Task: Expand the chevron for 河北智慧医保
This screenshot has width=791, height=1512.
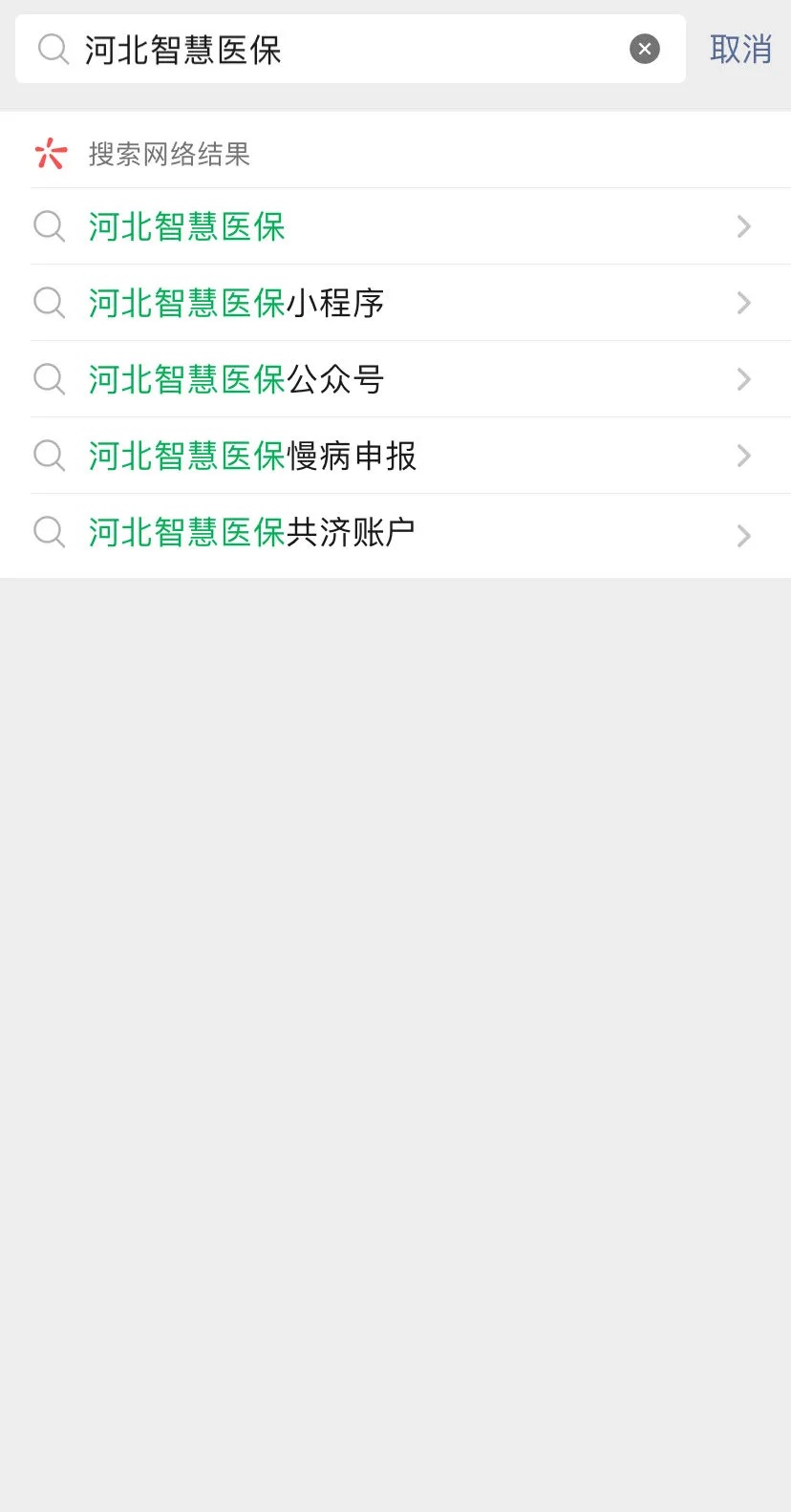Action: tap(743, 226)
